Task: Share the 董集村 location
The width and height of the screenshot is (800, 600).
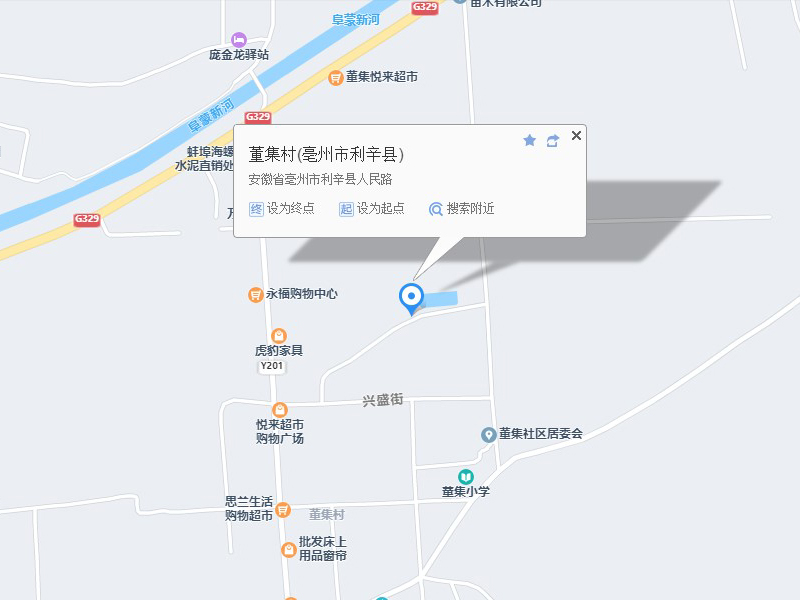Action: coord(552,141)
